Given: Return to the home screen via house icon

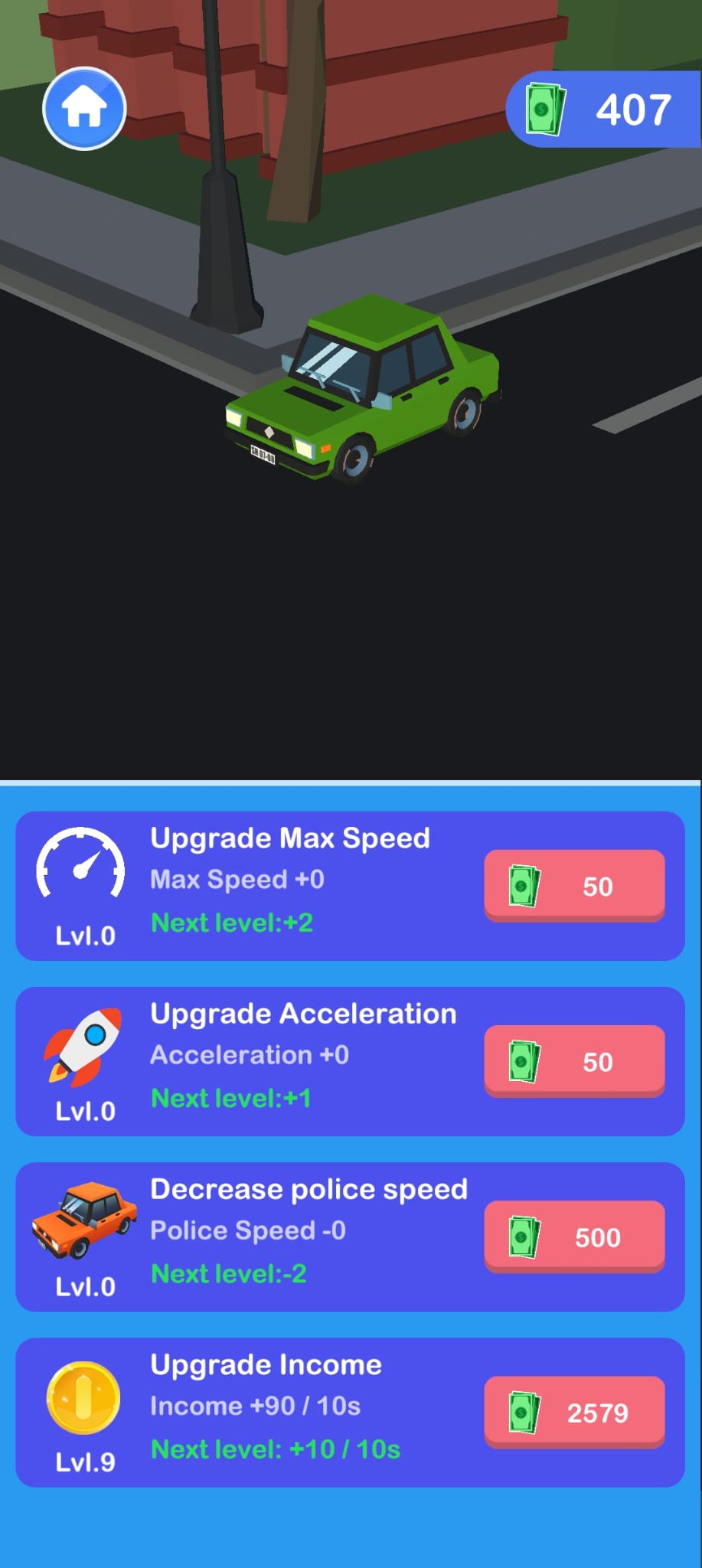Looking at the screenshot, I should pos(84,108).
